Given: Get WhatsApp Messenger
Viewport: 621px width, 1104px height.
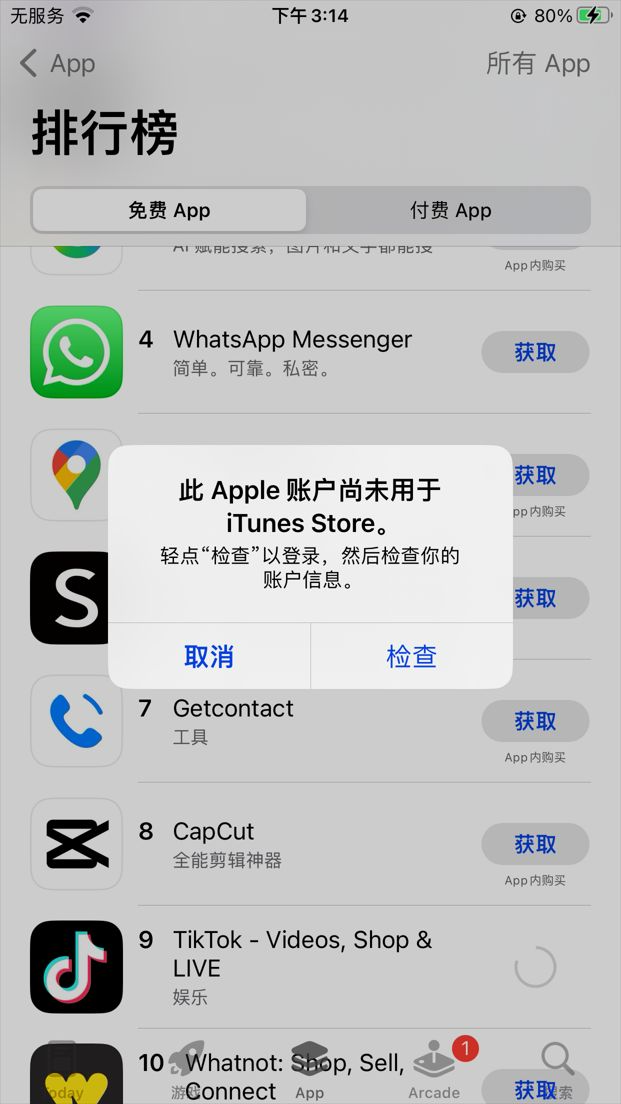Looking at the screenshot, I should point(535,352).
